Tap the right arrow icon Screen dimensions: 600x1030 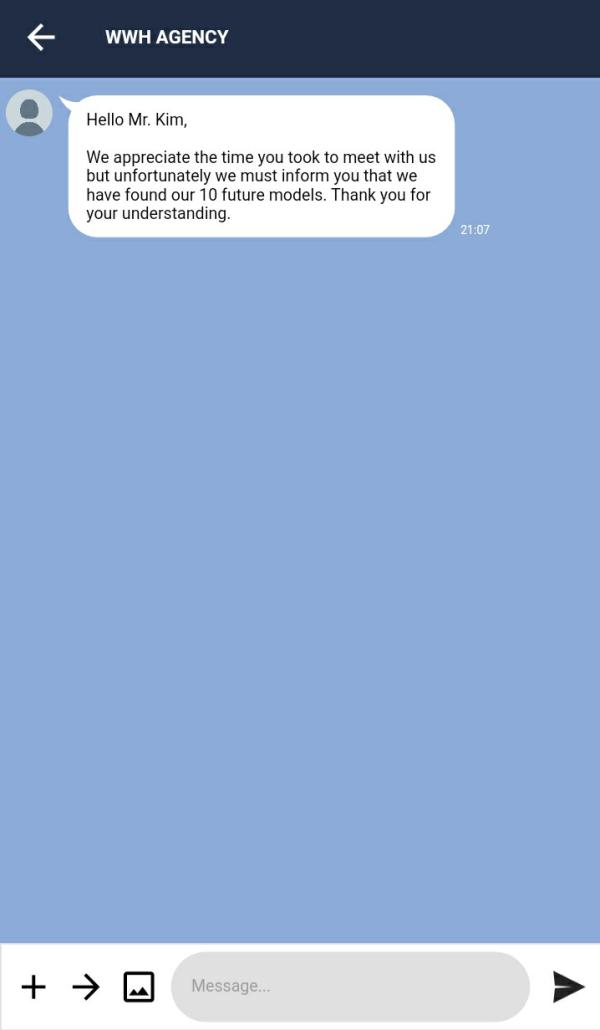[x=86, y=987]
